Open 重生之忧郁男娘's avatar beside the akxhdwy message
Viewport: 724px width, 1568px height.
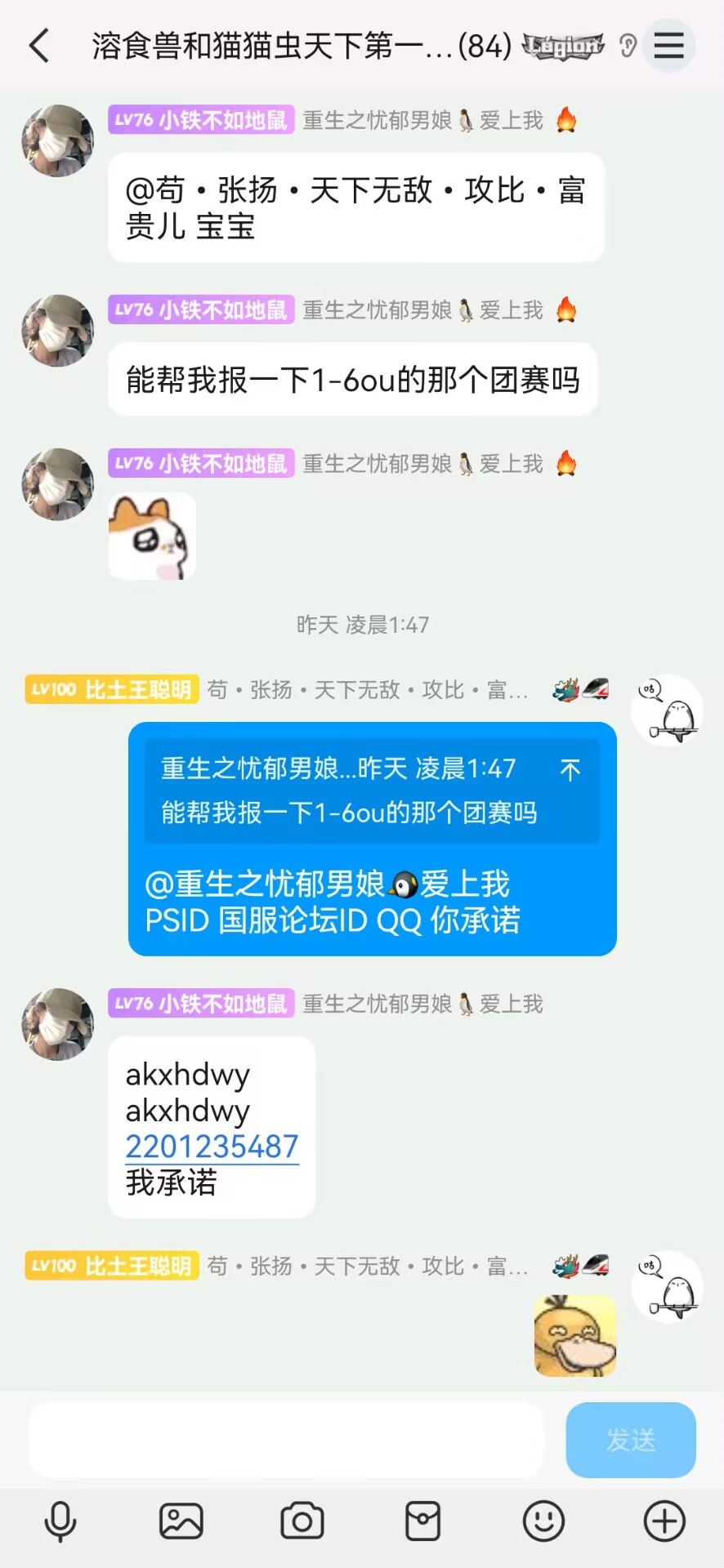point(57,1024)
